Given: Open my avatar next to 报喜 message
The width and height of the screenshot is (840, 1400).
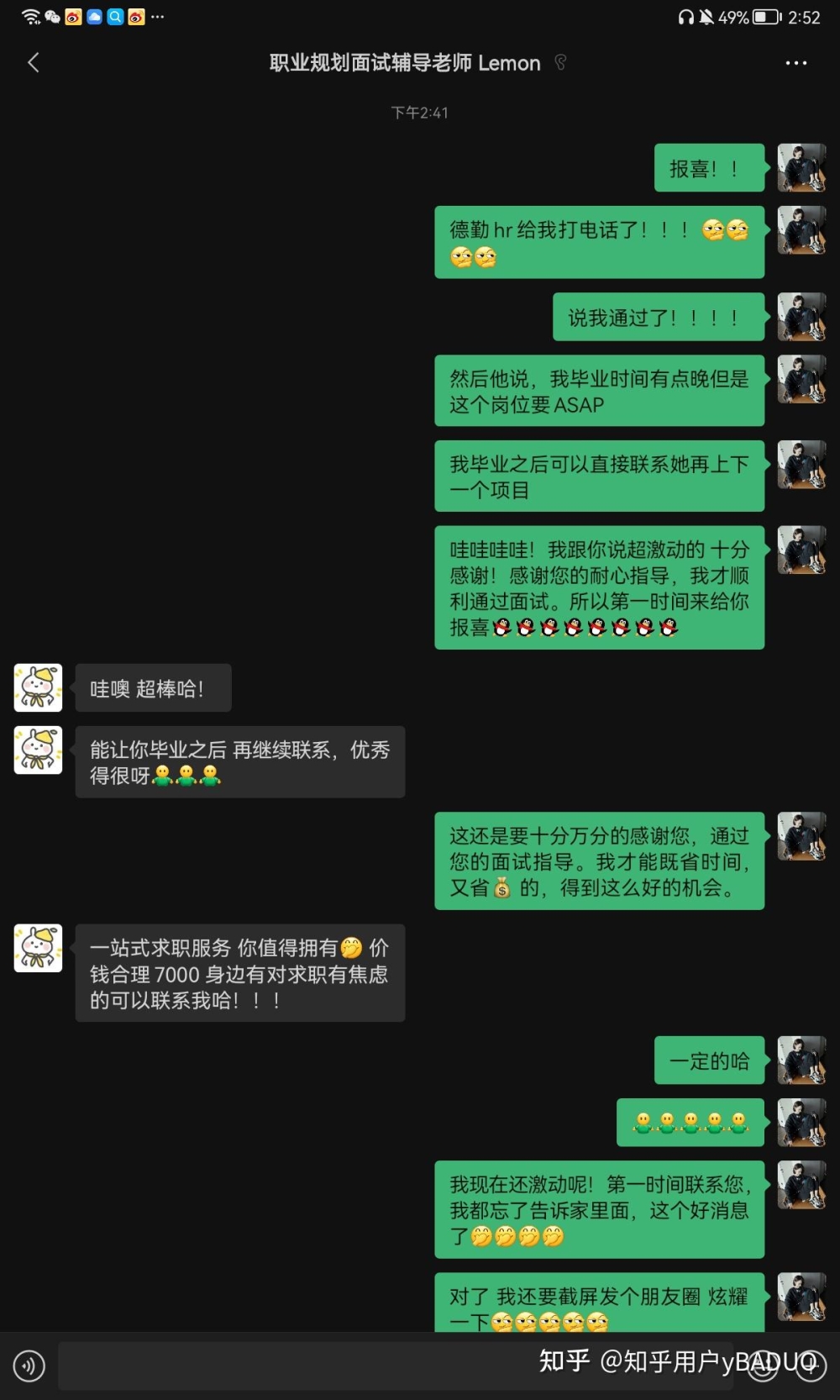Looking at the screenshot, I should pos(801,168).
